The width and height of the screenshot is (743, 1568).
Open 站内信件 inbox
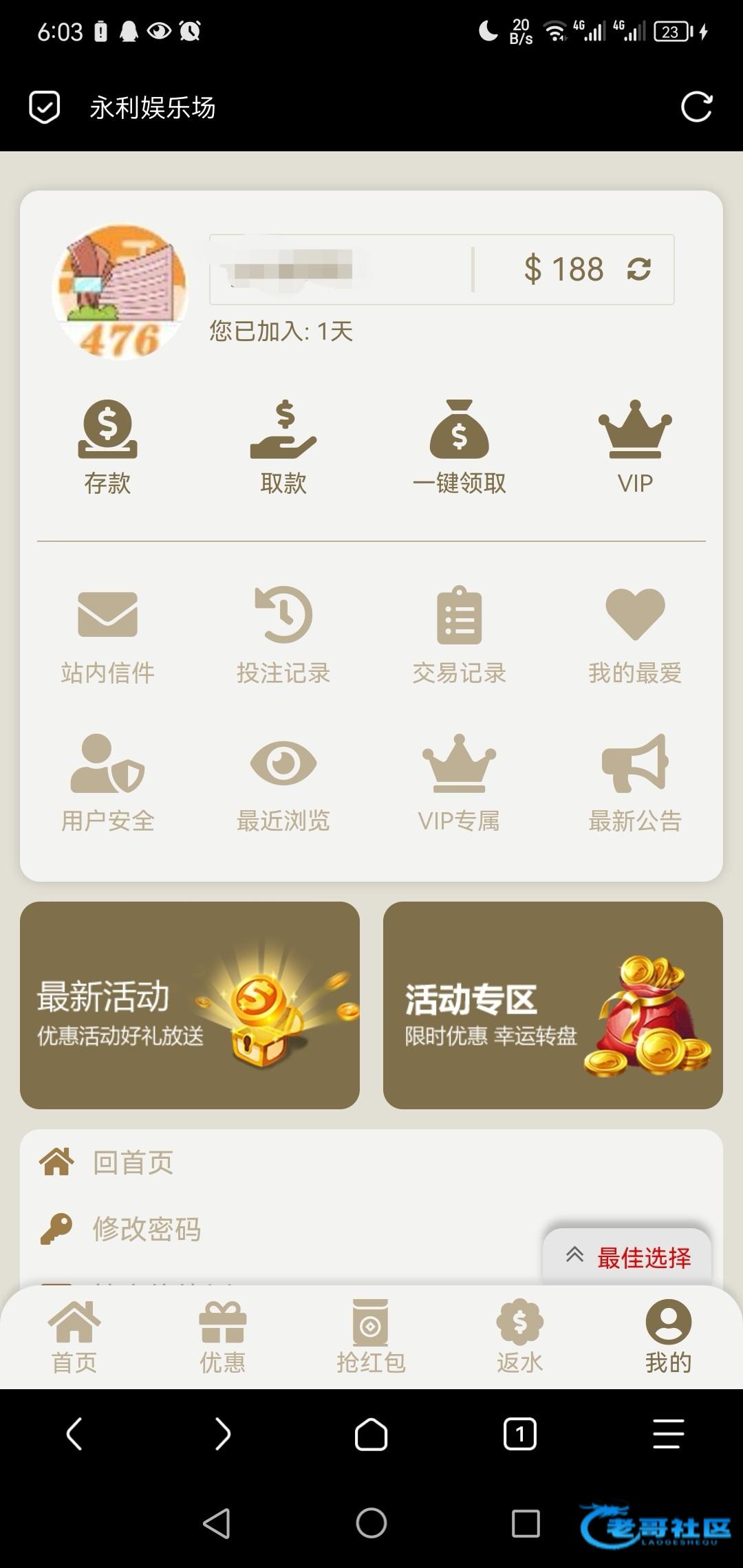(x=107, y=634)
